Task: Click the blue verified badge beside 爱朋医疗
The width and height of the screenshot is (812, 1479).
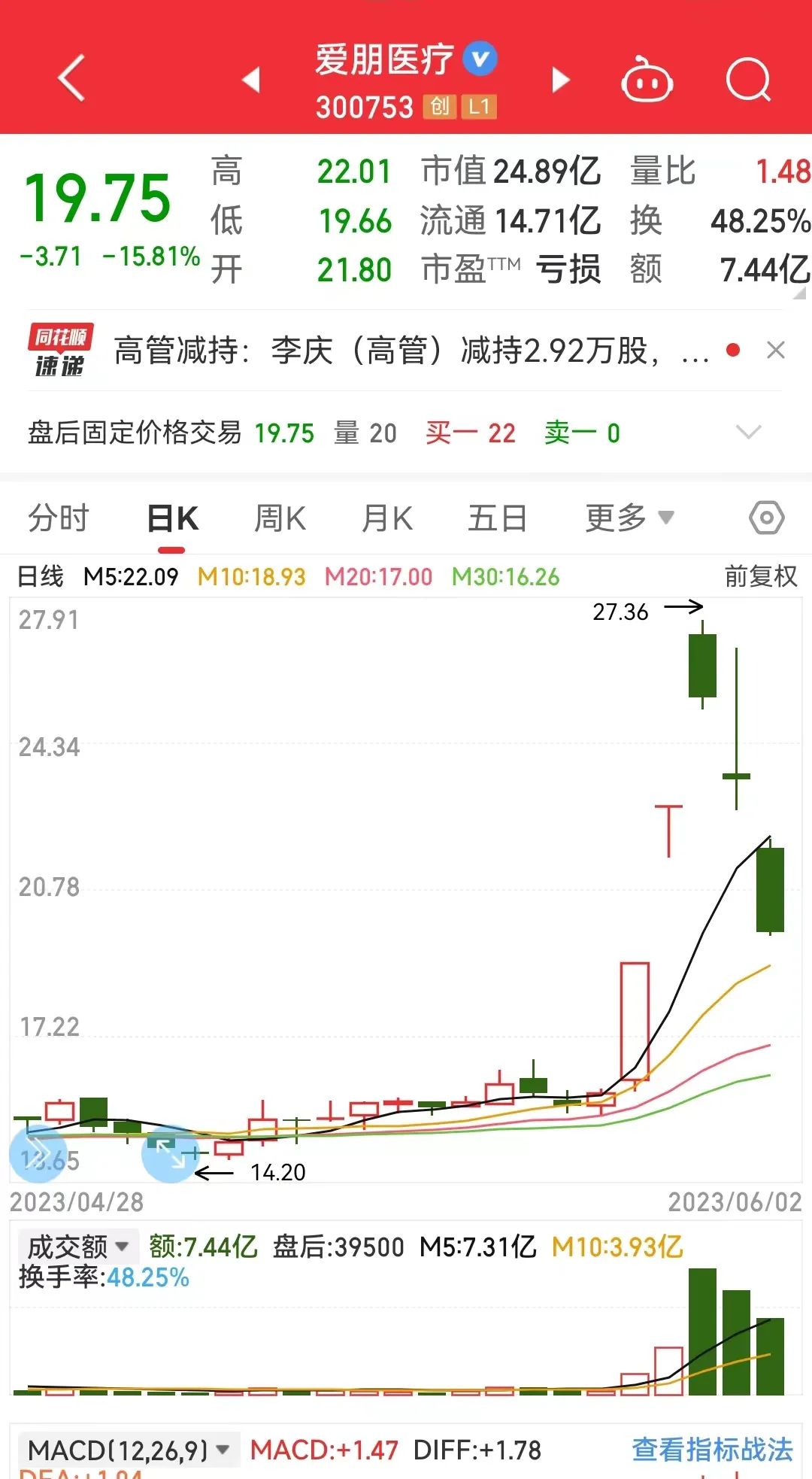Action: tap(481, 59)
